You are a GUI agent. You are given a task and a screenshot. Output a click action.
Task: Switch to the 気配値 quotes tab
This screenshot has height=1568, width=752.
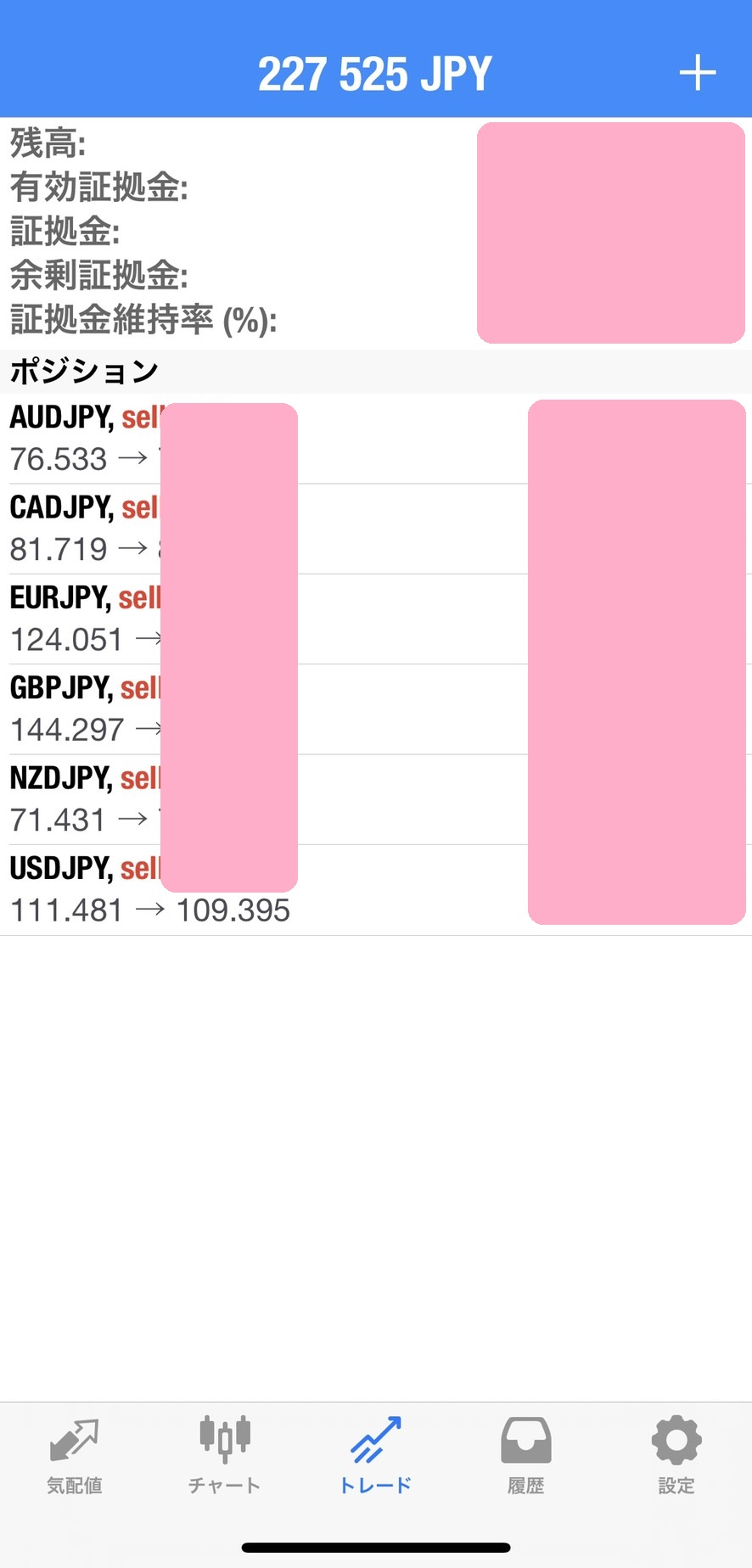75,1454
